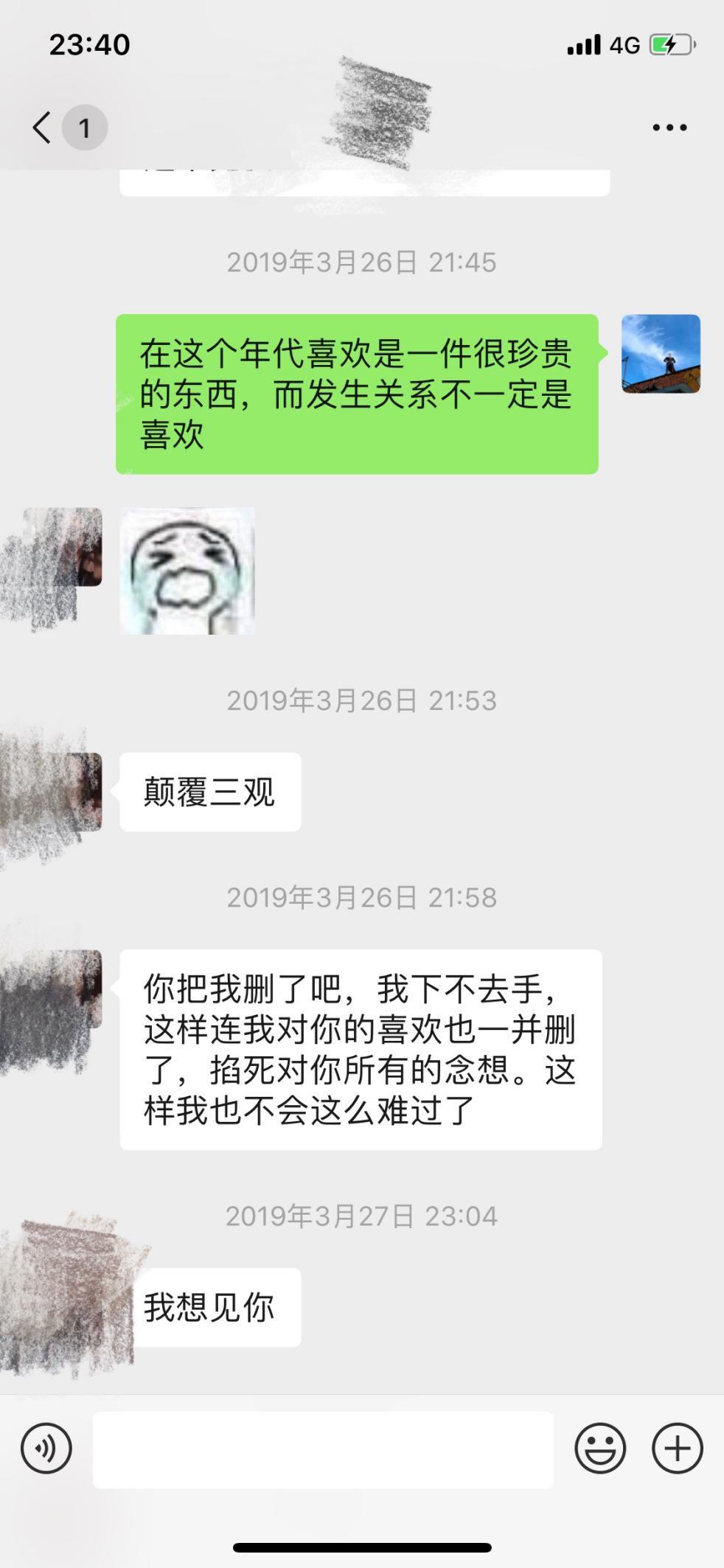Tap the '颠覆三观' message bubble
This screenshot has width=724, height=1568.
click(x=210, y=791)
